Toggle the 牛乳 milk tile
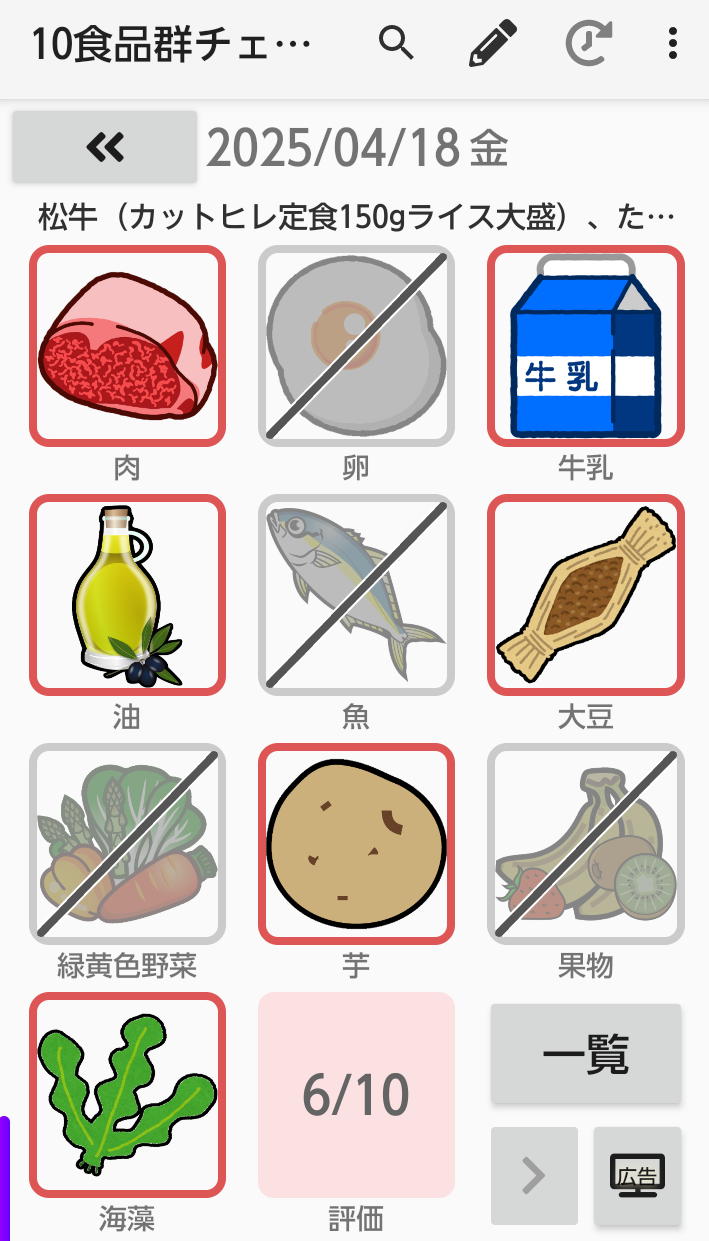Image resolution: width=709 pixels, height=1241 pixels. [585, 345]
